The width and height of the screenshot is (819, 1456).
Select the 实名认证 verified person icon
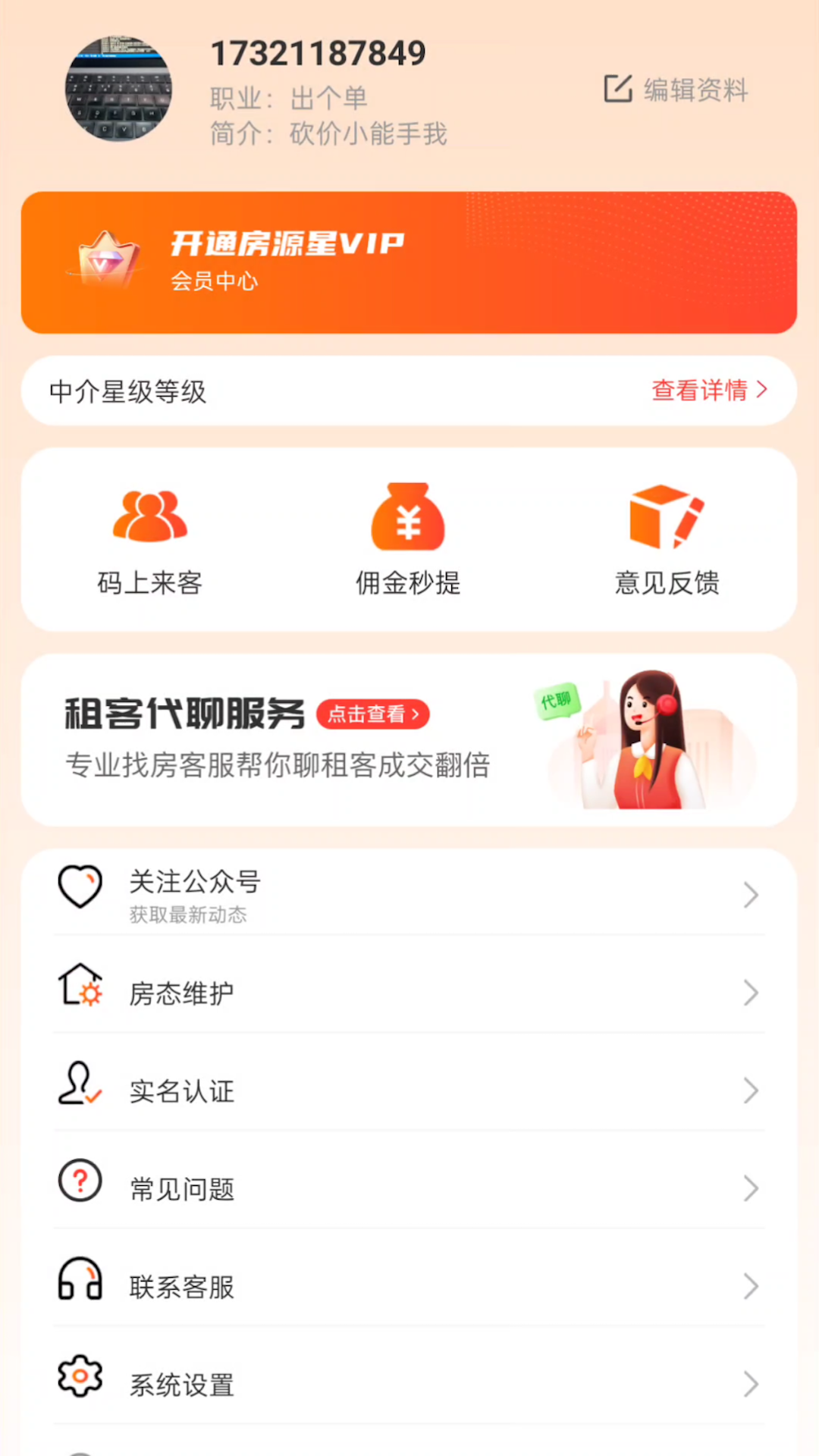coord(80,1084)
